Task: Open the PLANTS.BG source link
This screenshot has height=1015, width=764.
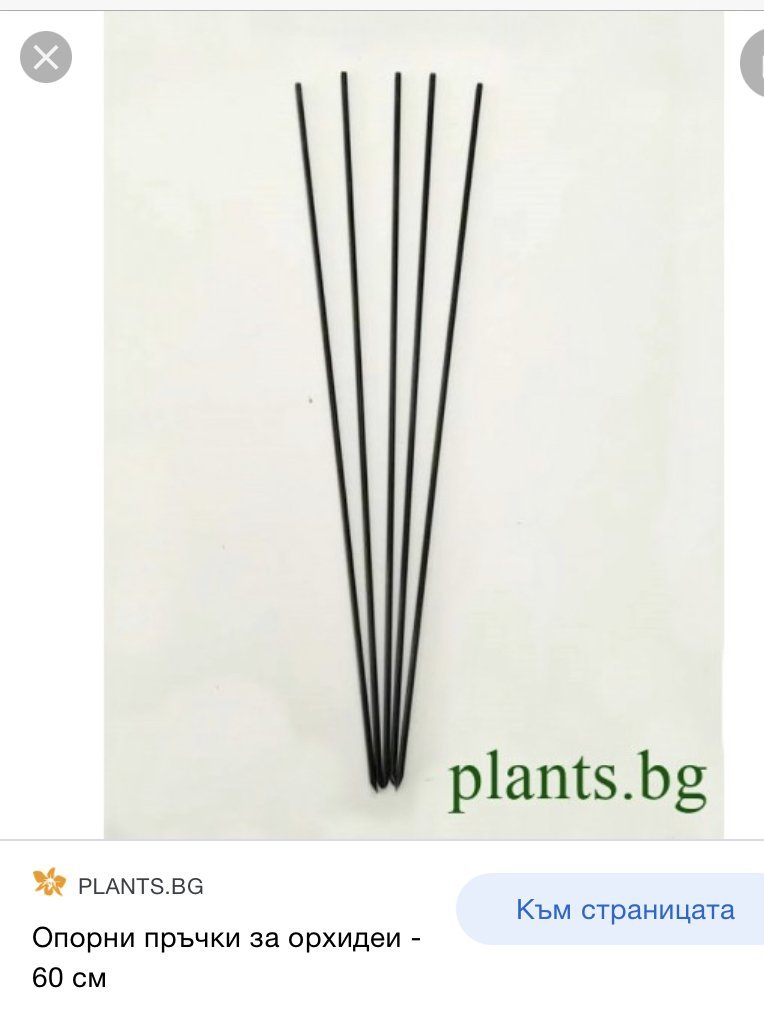Action: pyautogui.click(x=140, y=886)
